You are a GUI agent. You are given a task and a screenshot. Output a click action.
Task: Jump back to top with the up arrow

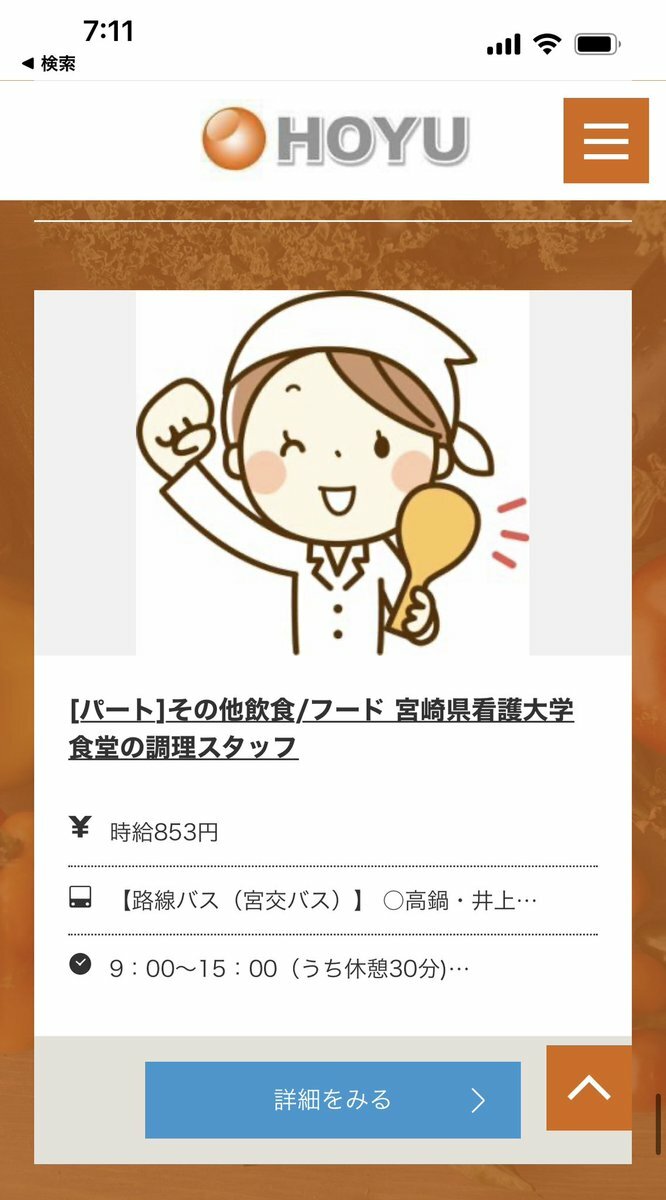click(x=589, y=1088)
